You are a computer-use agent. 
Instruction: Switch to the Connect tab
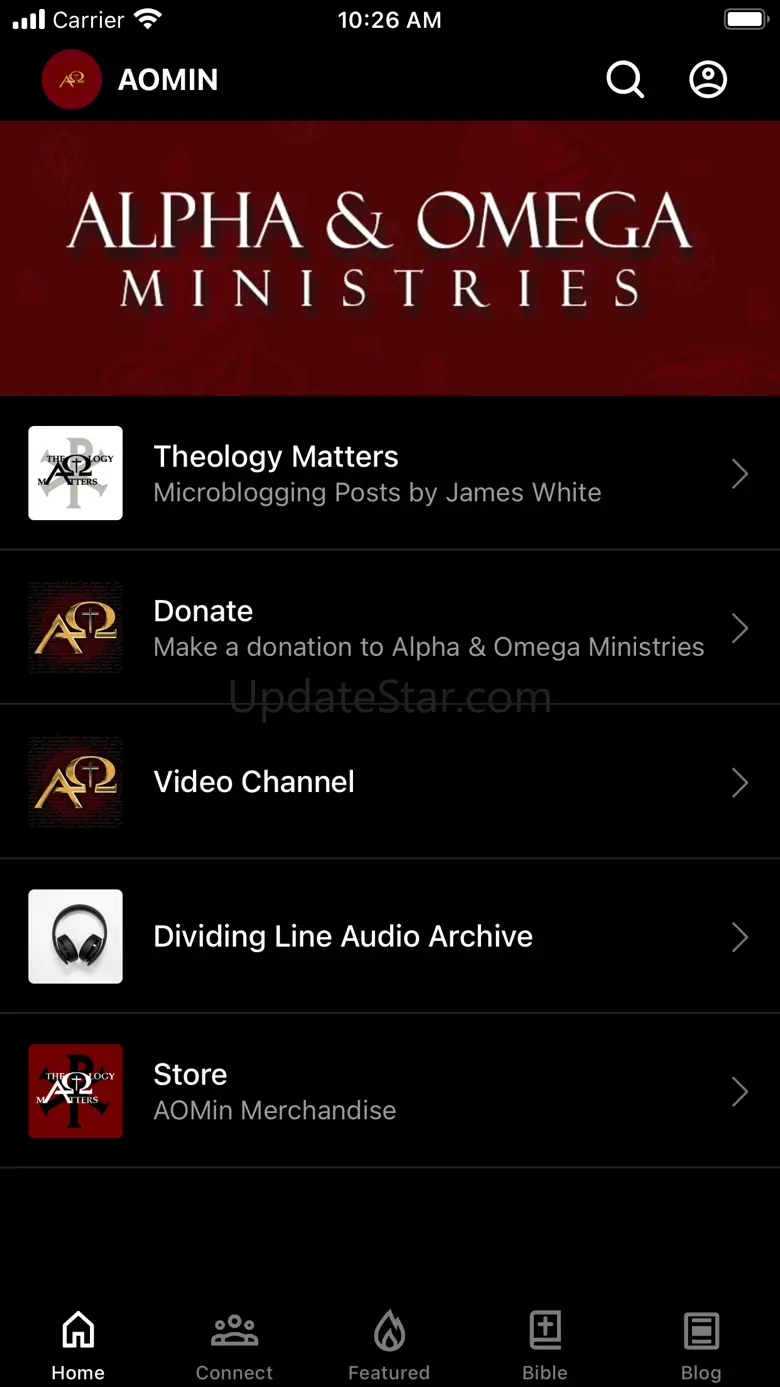(234, 1345)
